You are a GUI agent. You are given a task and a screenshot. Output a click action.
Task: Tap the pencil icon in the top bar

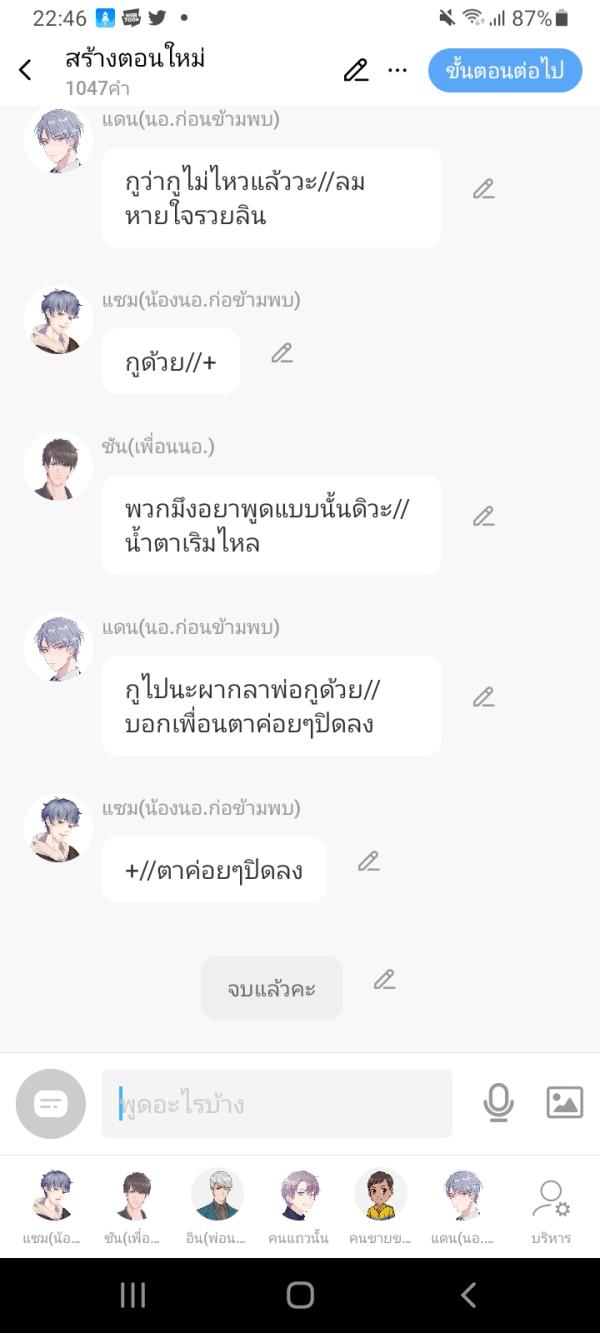click(356, 70)
